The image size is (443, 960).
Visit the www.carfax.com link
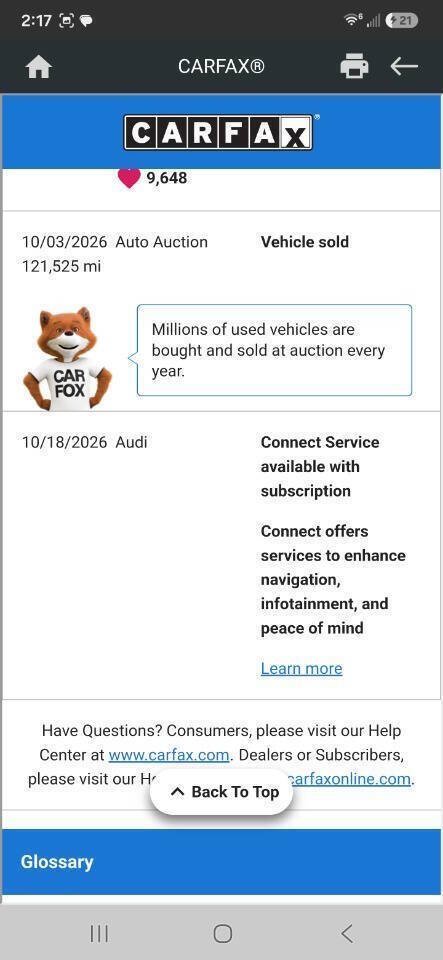169,755
